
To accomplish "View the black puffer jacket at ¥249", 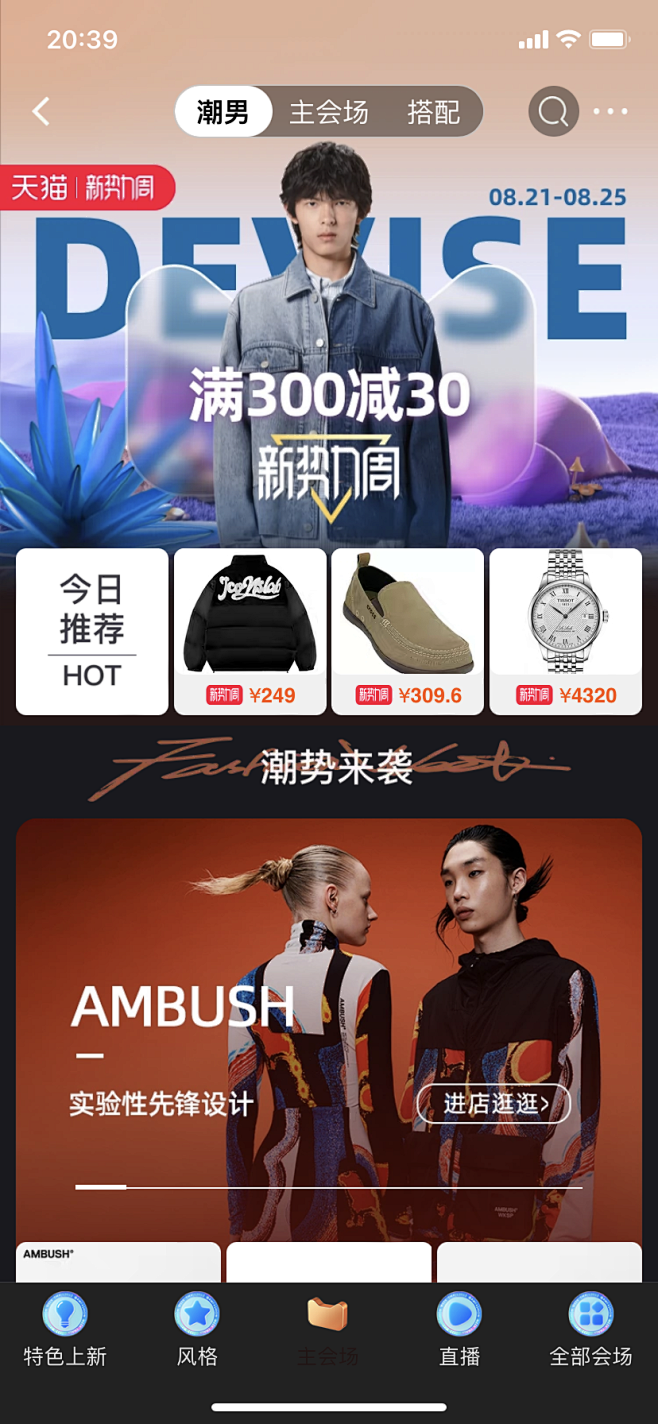I will (x=250, y=631).
